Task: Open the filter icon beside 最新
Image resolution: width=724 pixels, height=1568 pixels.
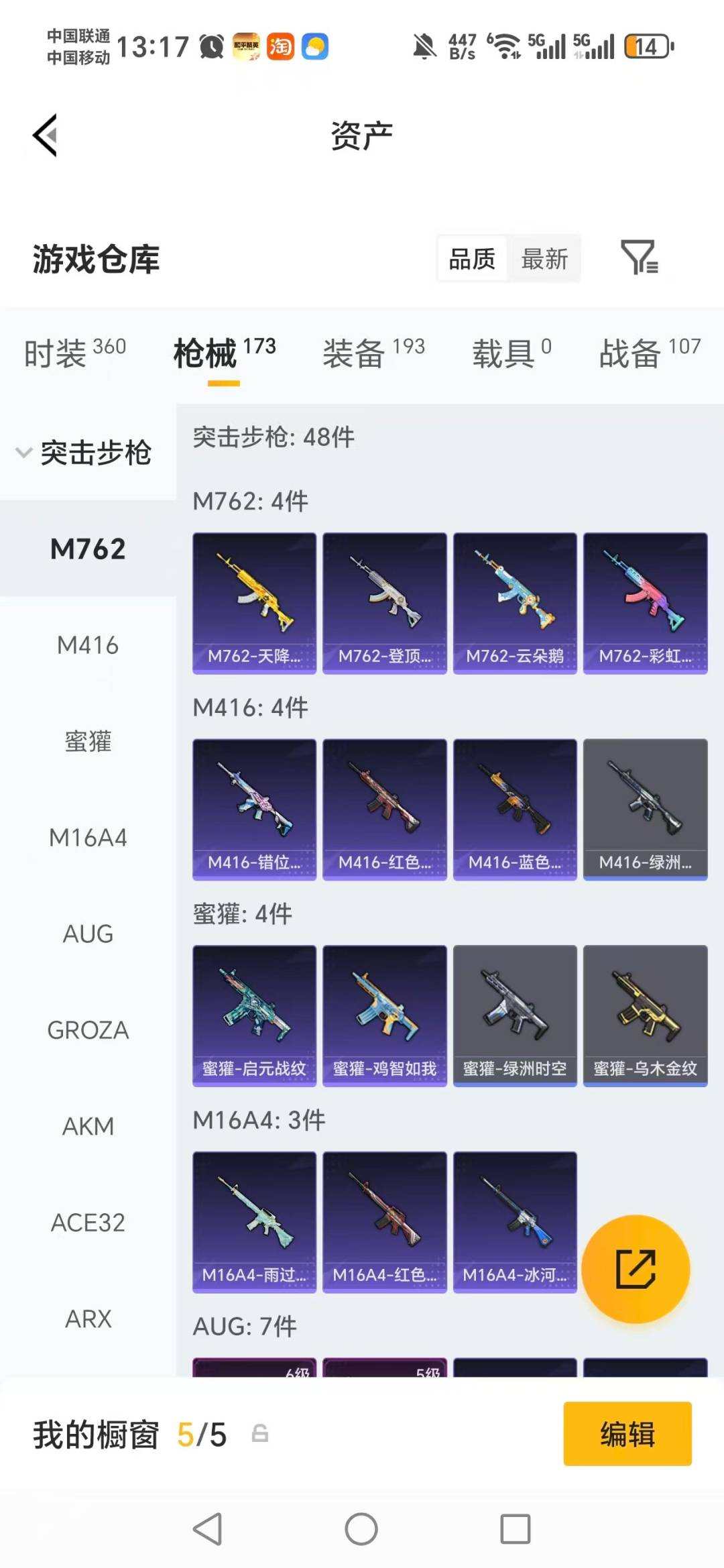Action: (x=639, y=258)
